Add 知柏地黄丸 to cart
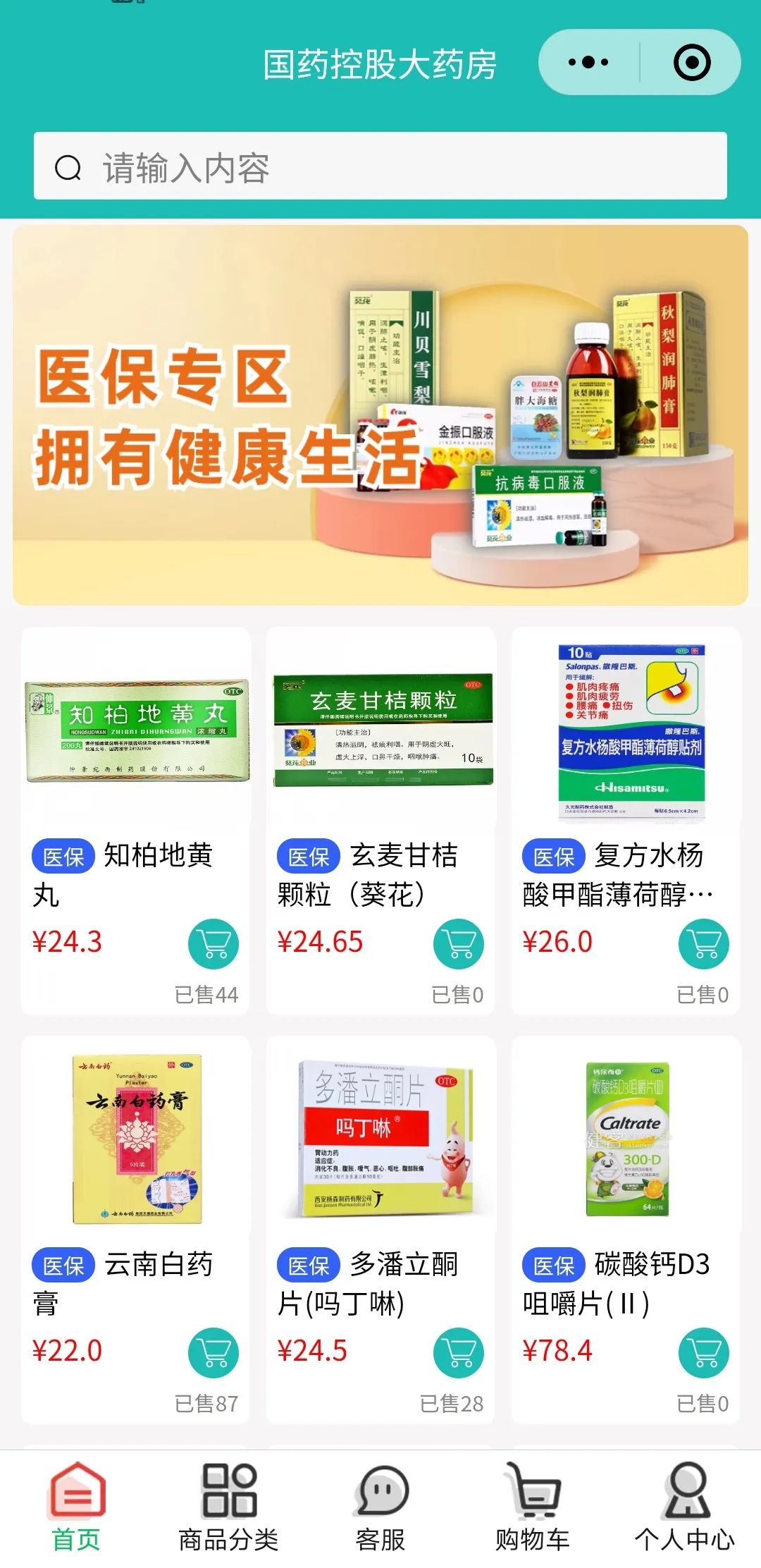 [x=213, y=943]
